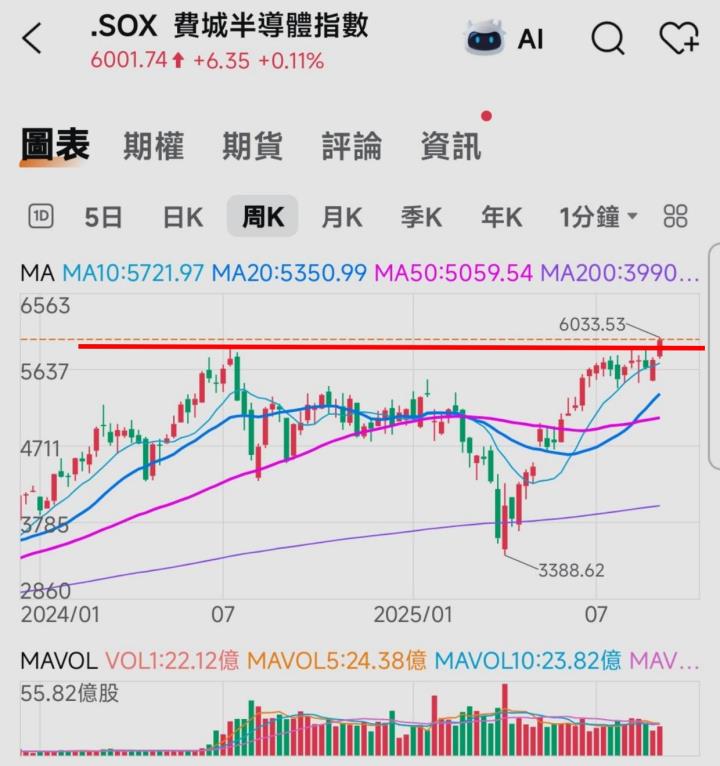
Task: Add .SOX to watchlist favorites
Action: [x=679, y=39]
